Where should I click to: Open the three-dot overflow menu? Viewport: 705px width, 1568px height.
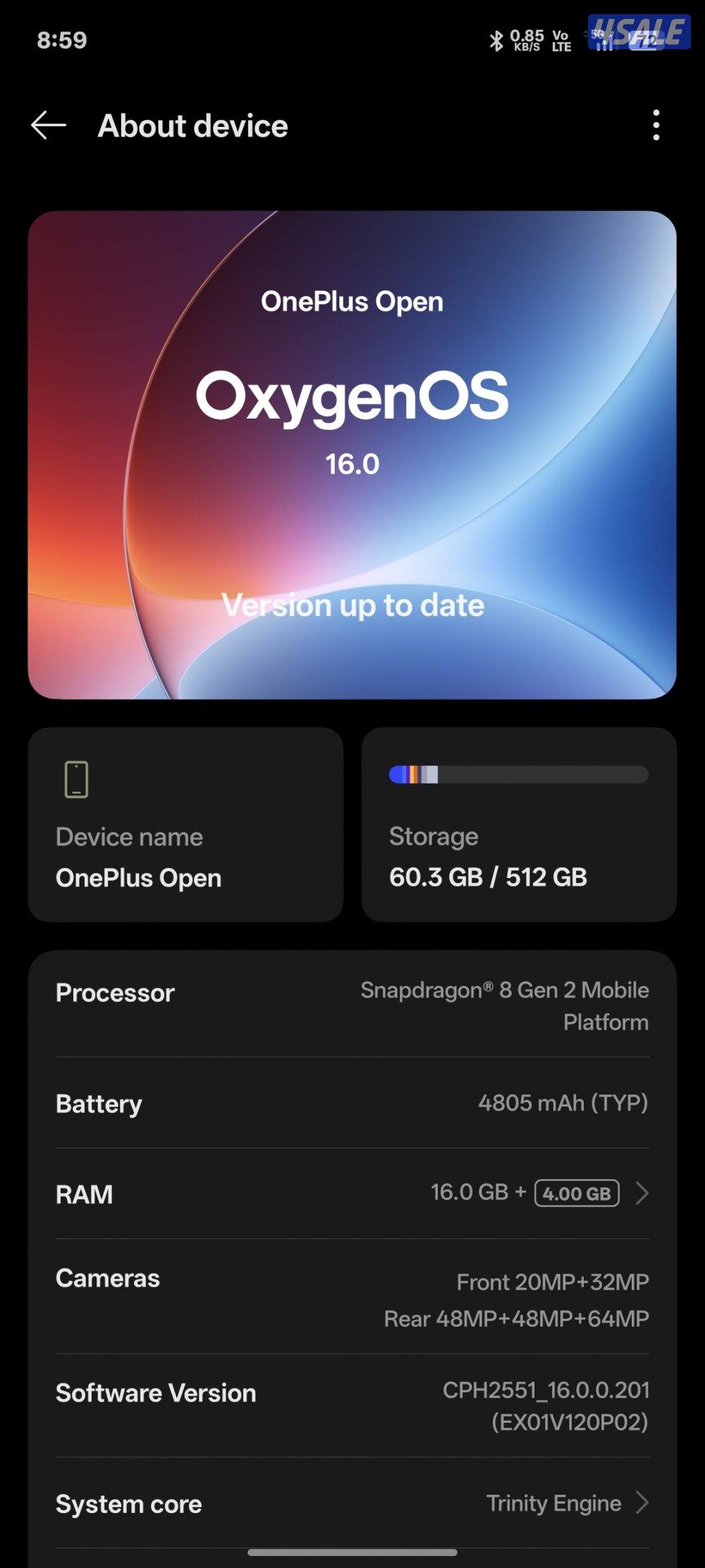[x=656, y=125]
